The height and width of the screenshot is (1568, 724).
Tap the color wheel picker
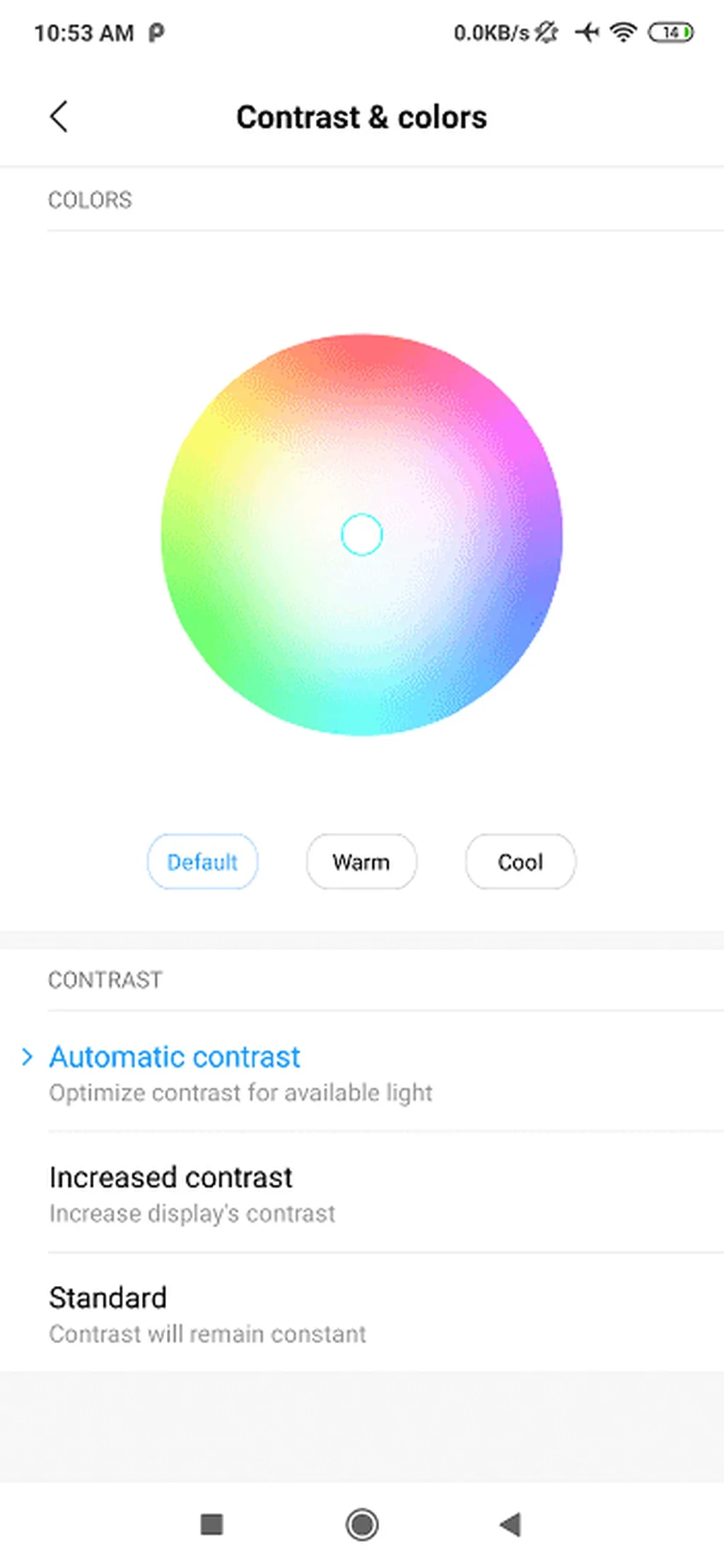(x=362, y=534)
